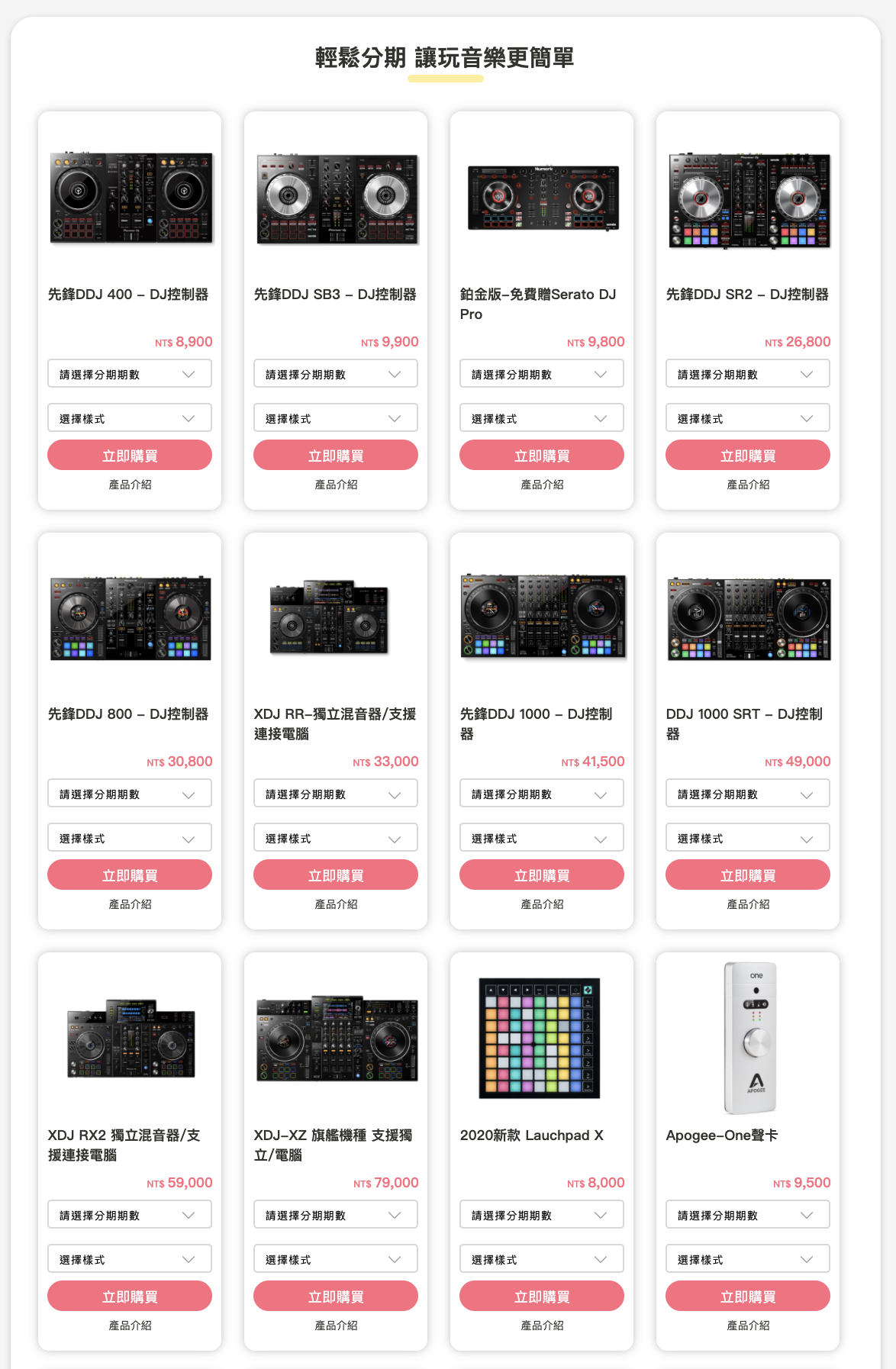Read product intro for 2020新款 Lauchpad X
This screenshot has height=1369, width=896.
(x=542, y=1326)
